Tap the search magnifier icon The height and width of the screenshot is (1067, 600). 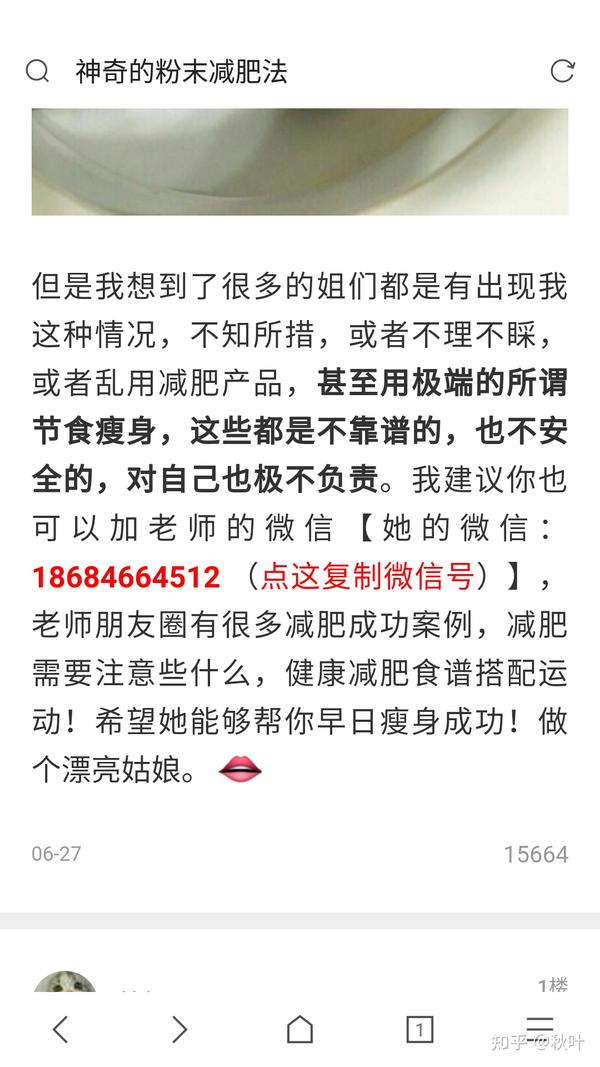[x=37, y=71]
